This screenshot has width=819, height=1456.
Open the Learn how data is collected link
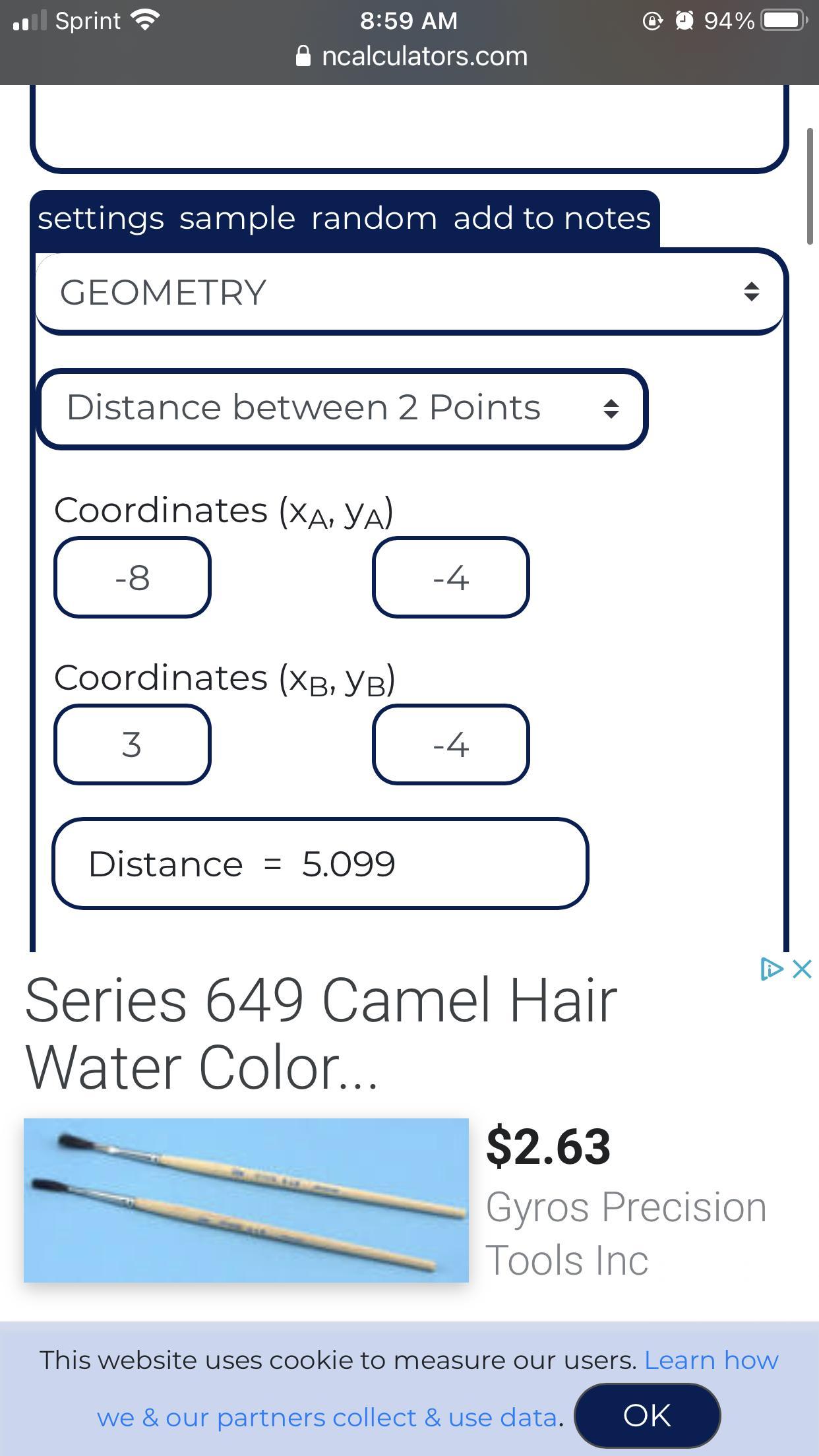pyautogui.click(x=710, y=1360)
